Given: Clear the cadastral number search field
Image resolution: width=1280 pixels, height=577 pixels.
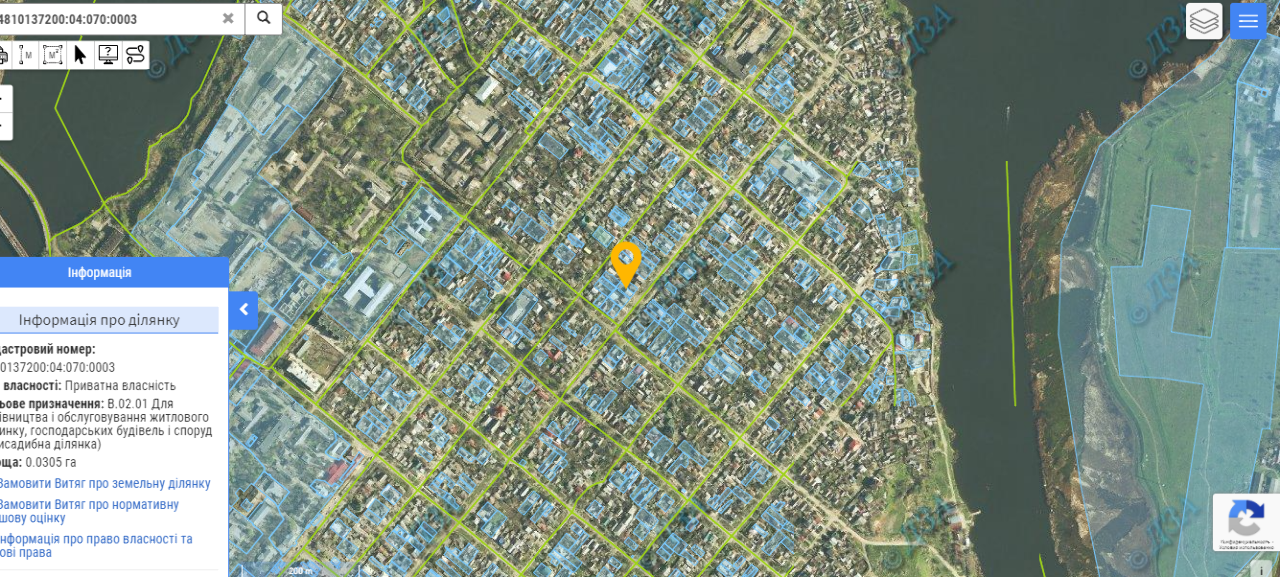Looking at the screenshot, I should coord(228,18).
